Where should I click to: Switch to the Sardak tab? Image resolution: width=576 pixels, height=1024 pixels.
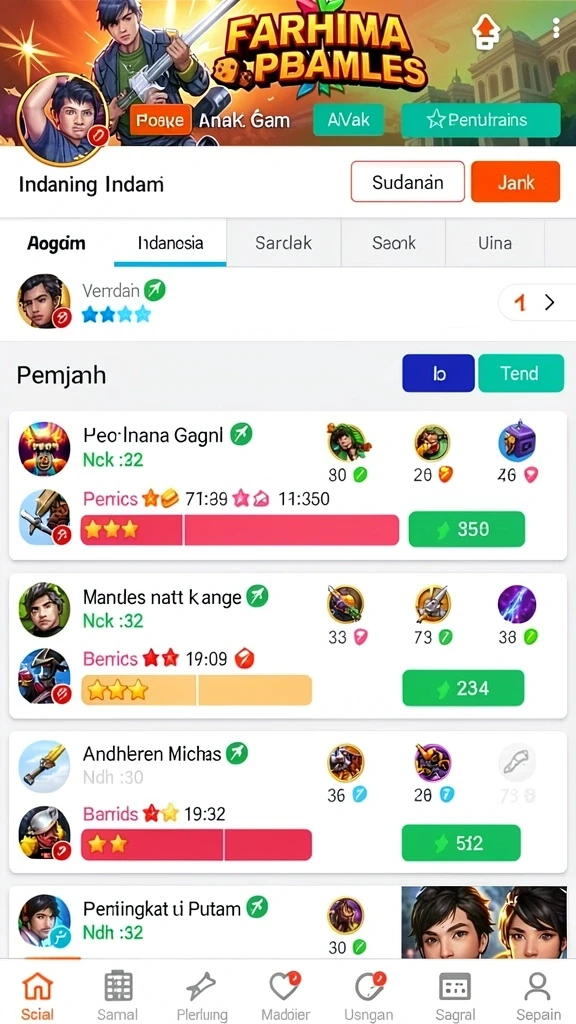[x=283, y=243]
